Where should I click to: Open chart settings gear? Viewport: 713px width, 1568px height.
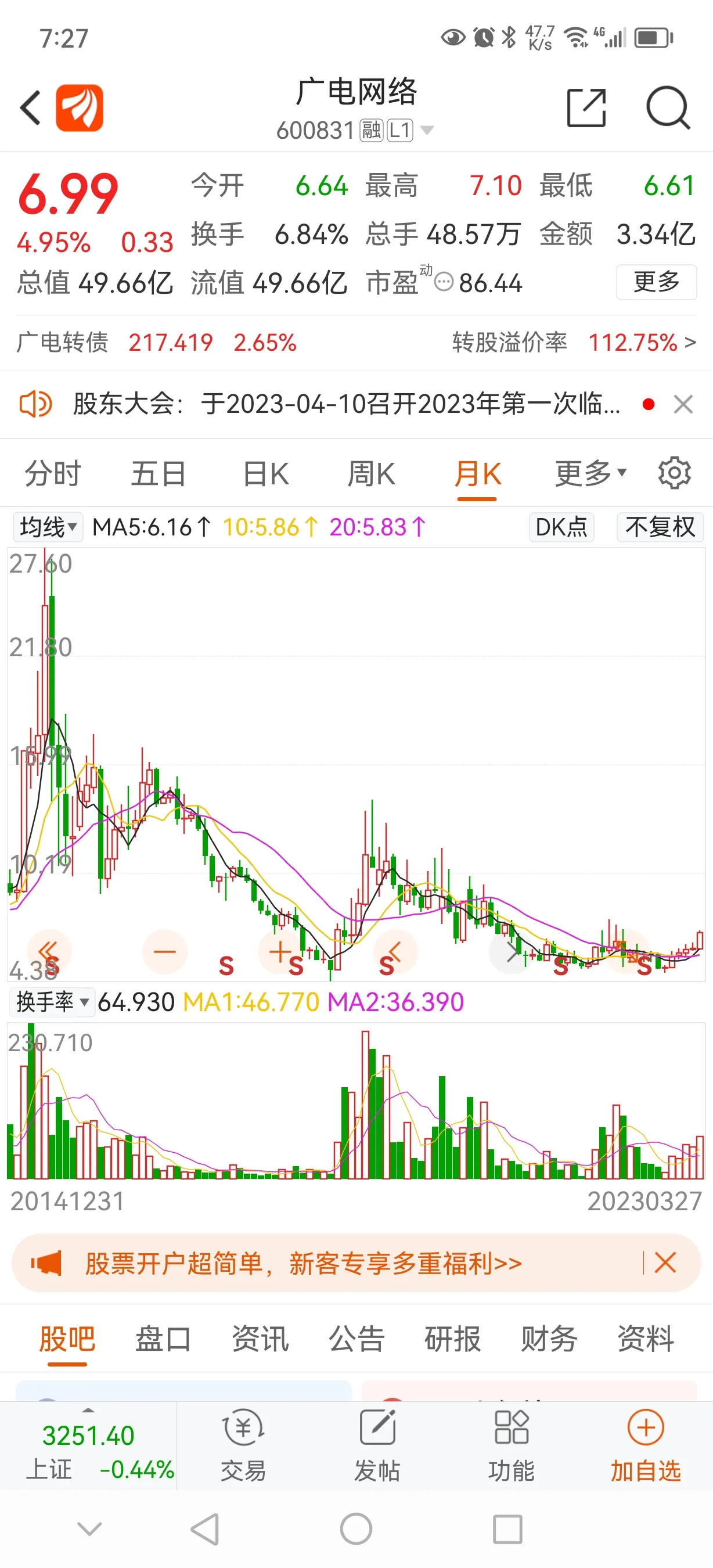pos(674,473)
